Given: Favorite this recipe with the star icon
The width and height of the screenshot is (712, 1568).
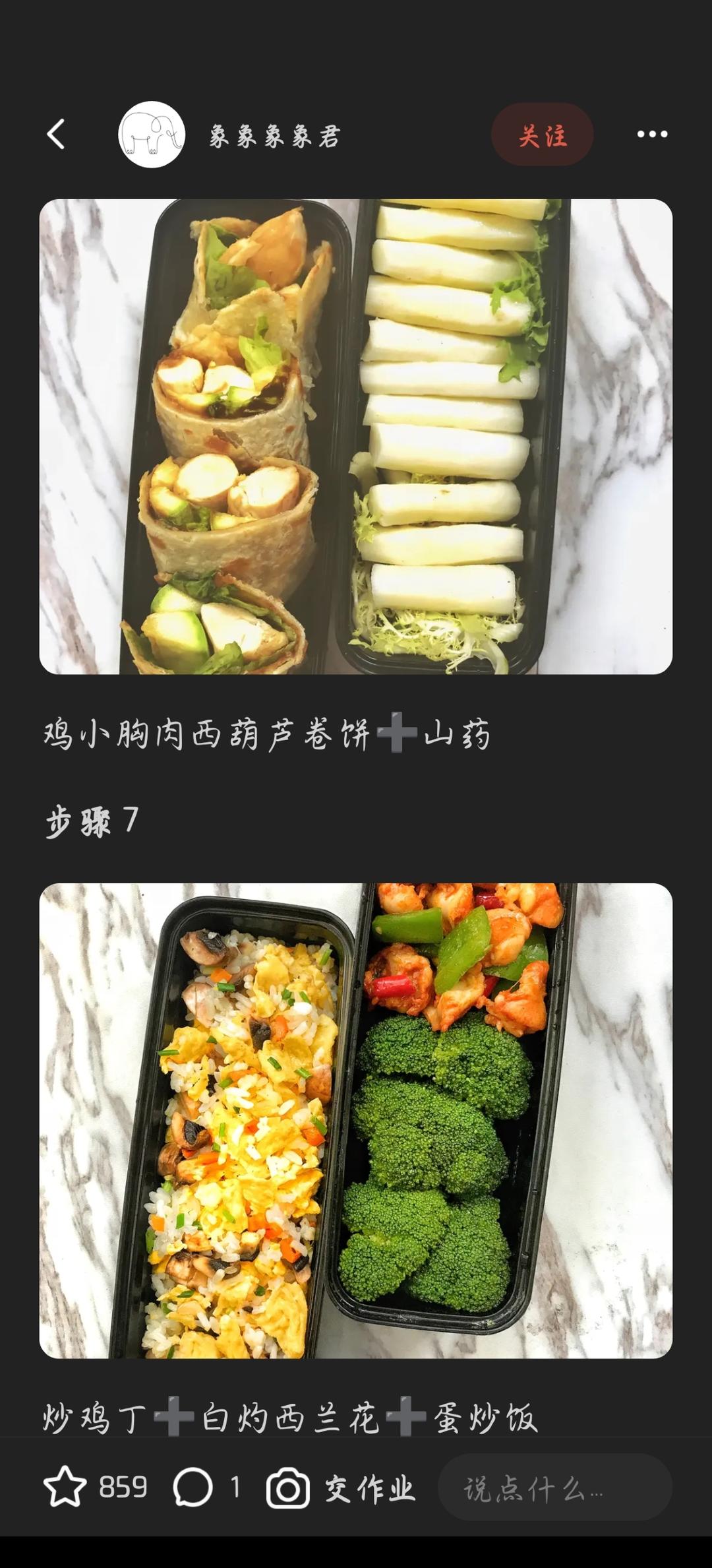Looking at the screenshot, I should (65, 1488).
